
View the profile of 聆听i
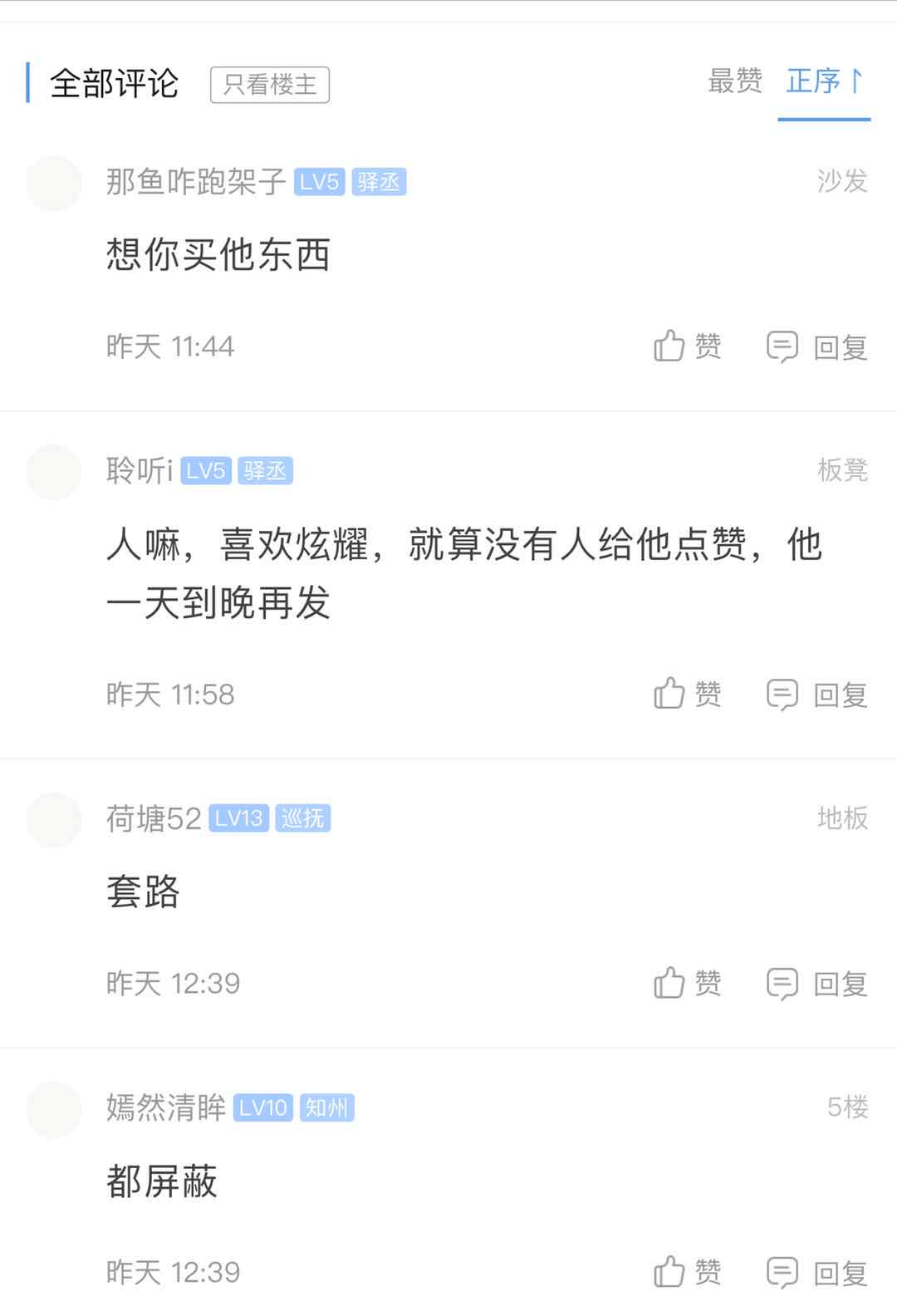[x=54, y=472]
